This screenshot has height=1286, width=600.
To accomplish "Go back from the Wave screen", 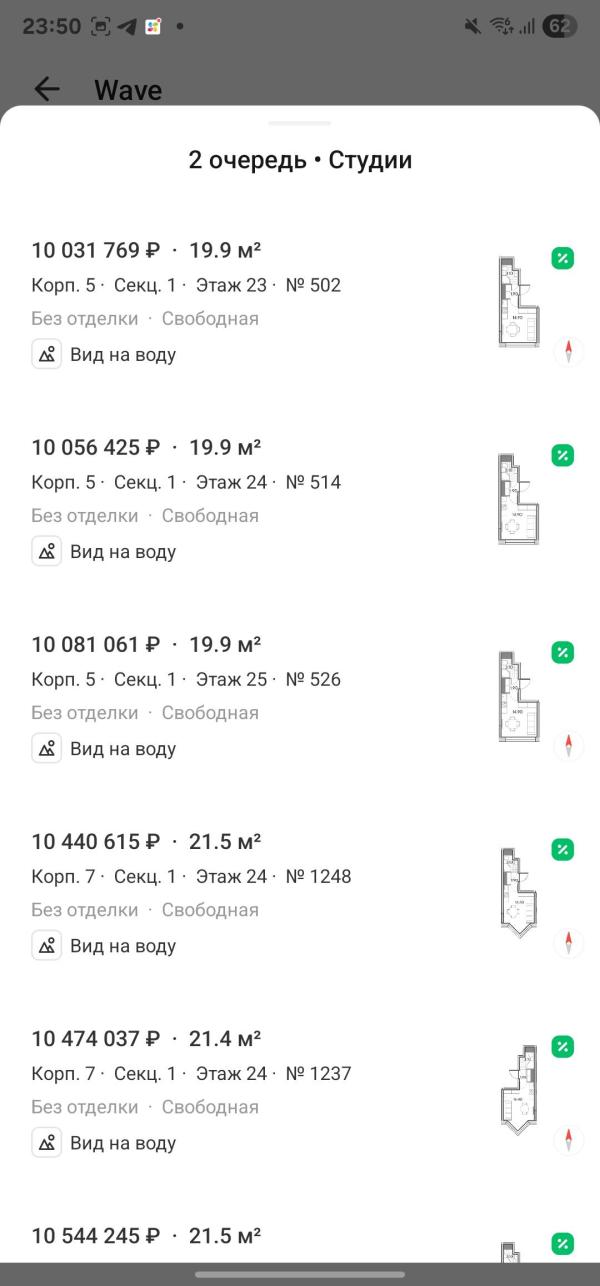I will pyautogui.click(x=47, y=89).
